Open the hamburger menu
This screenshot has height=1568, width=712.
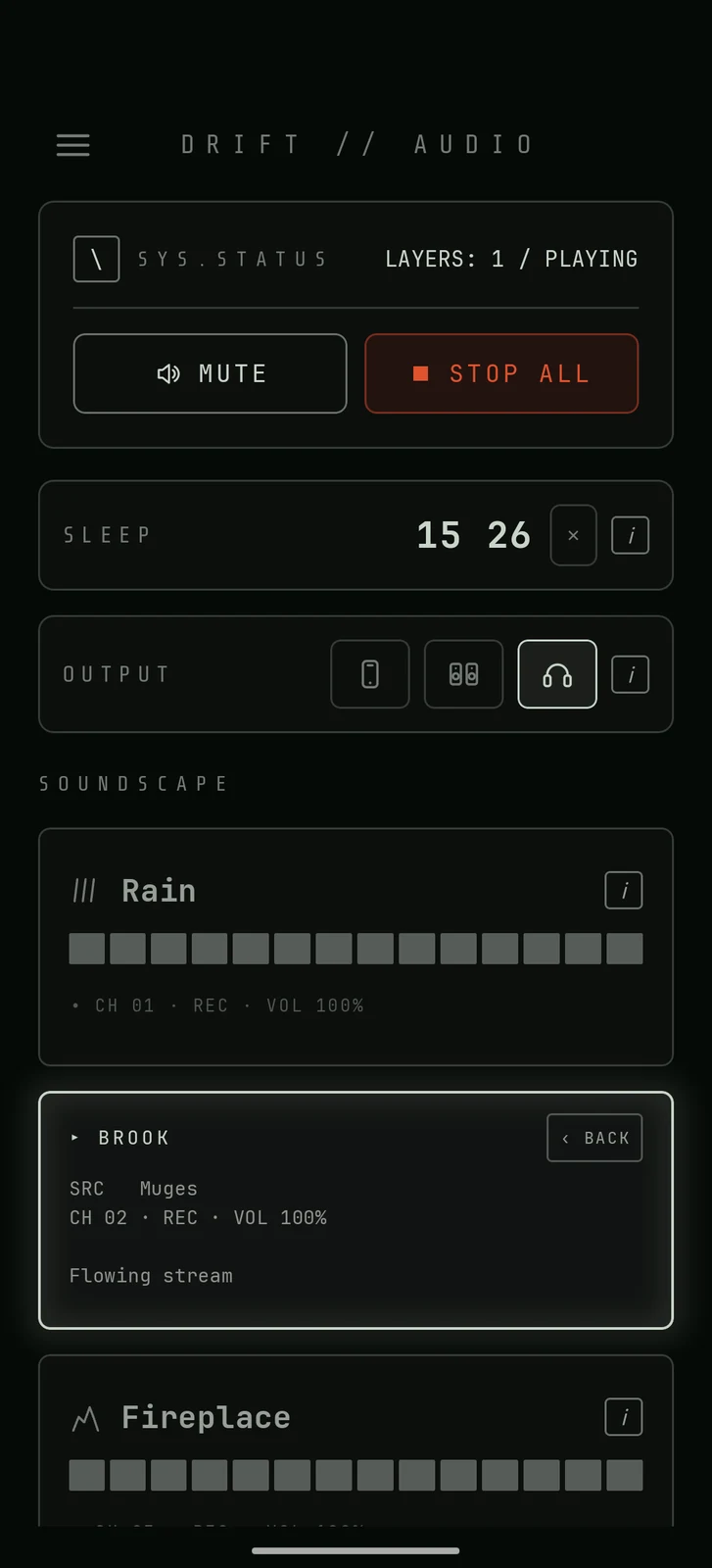tap(73, 145)
